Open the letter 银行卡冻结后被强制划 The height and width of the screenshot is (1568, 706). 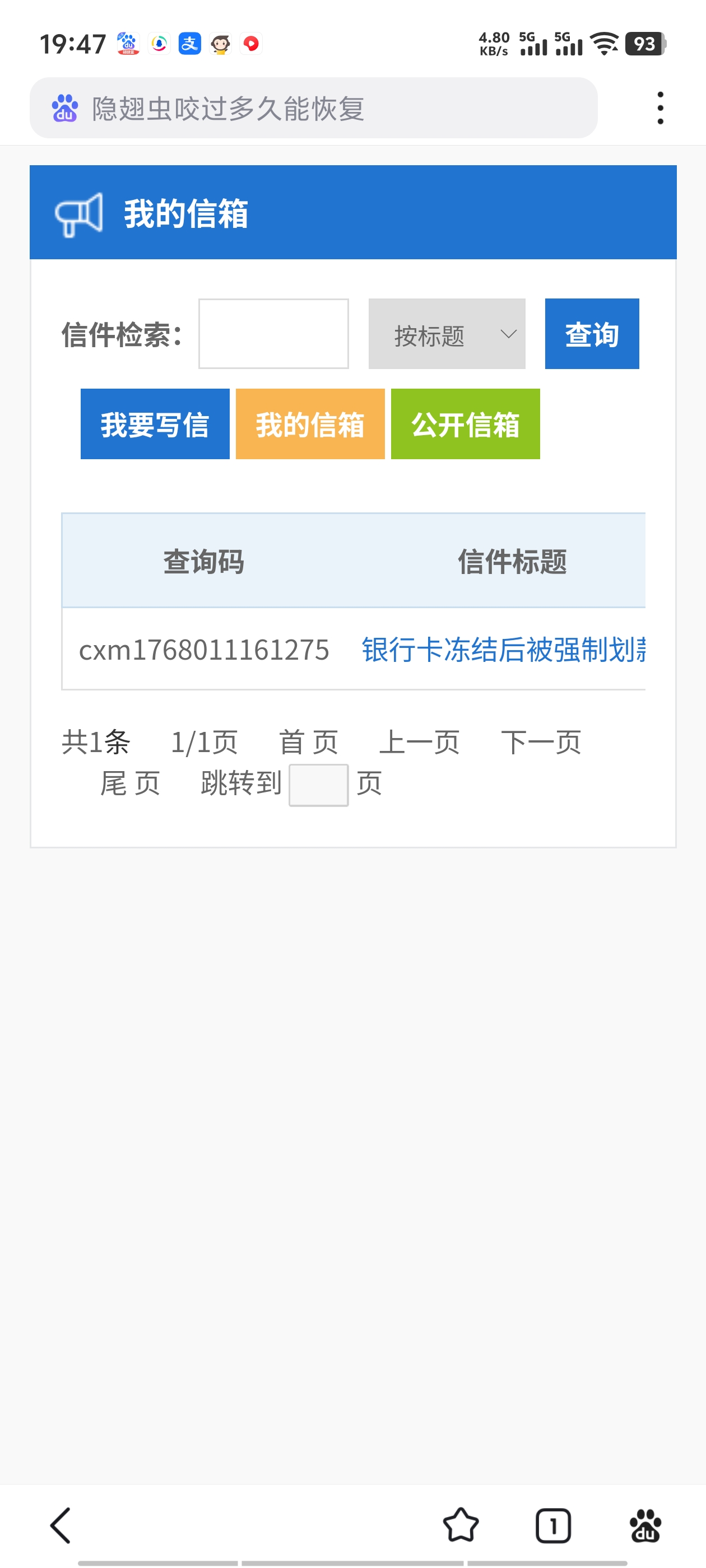coord(503,649)
